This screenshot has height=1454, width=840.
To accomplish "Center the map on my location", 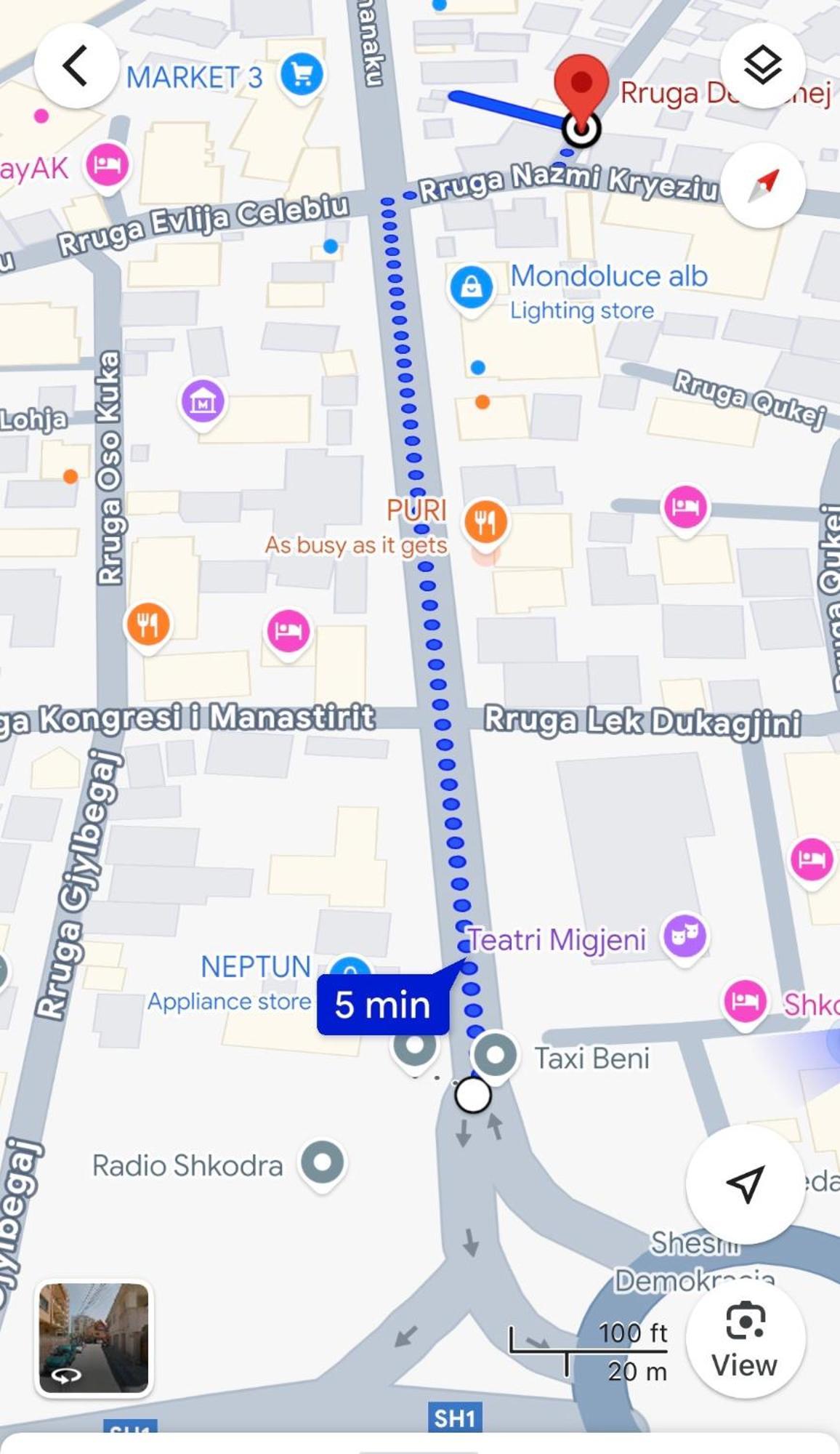I will (x=745, y=1184).
